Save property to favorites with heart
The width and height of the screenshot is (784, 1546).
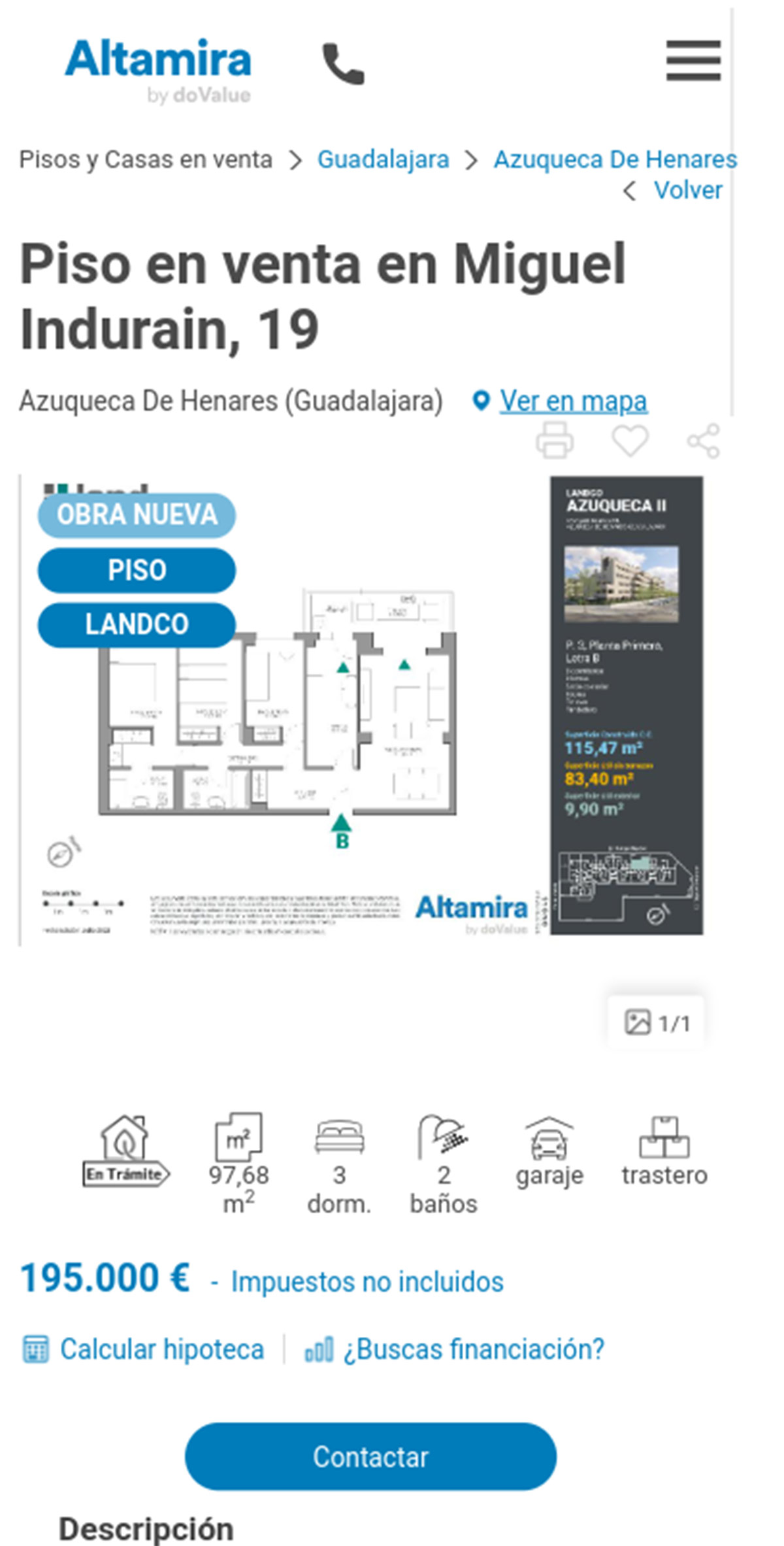[630, 440]
